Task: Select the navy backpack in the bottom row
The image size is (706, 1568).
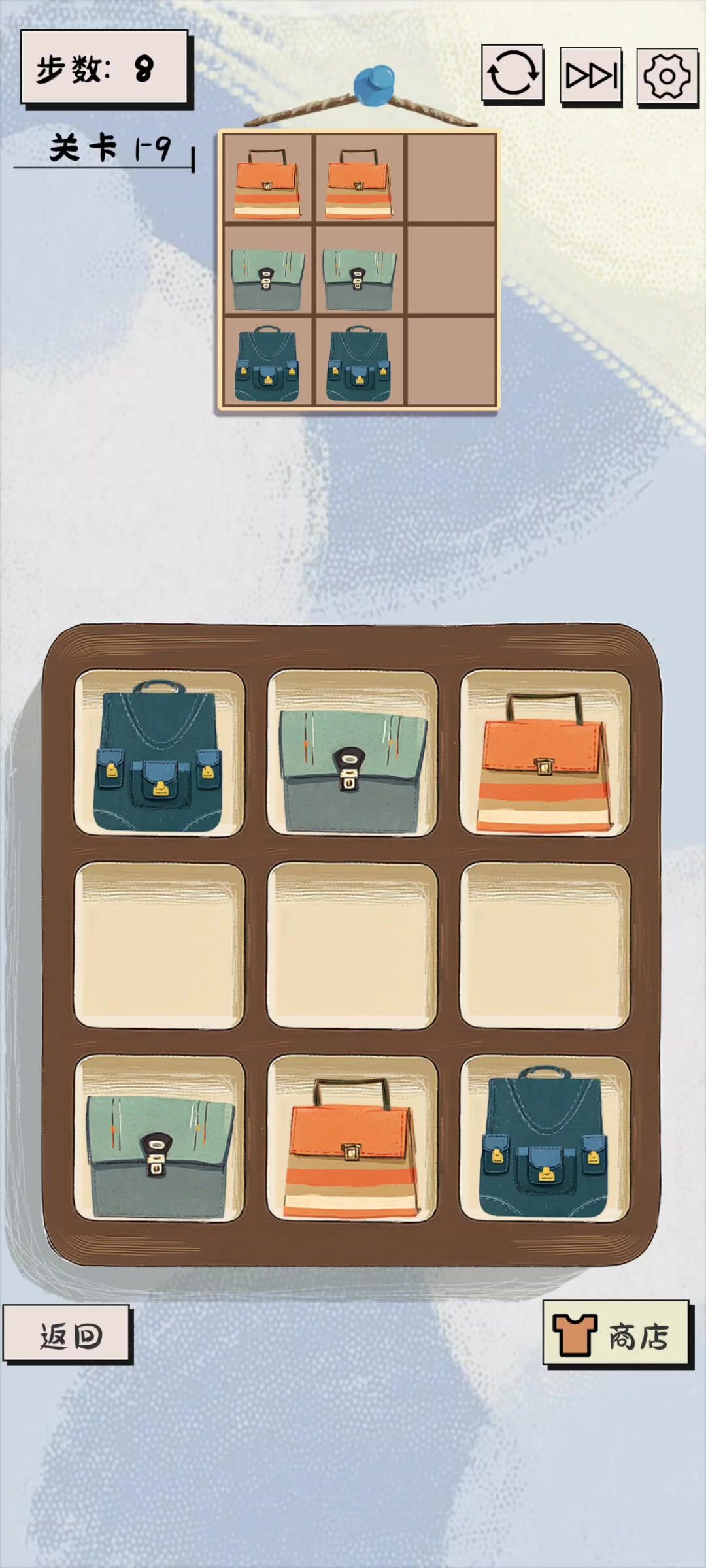Action: point(545,1140)
